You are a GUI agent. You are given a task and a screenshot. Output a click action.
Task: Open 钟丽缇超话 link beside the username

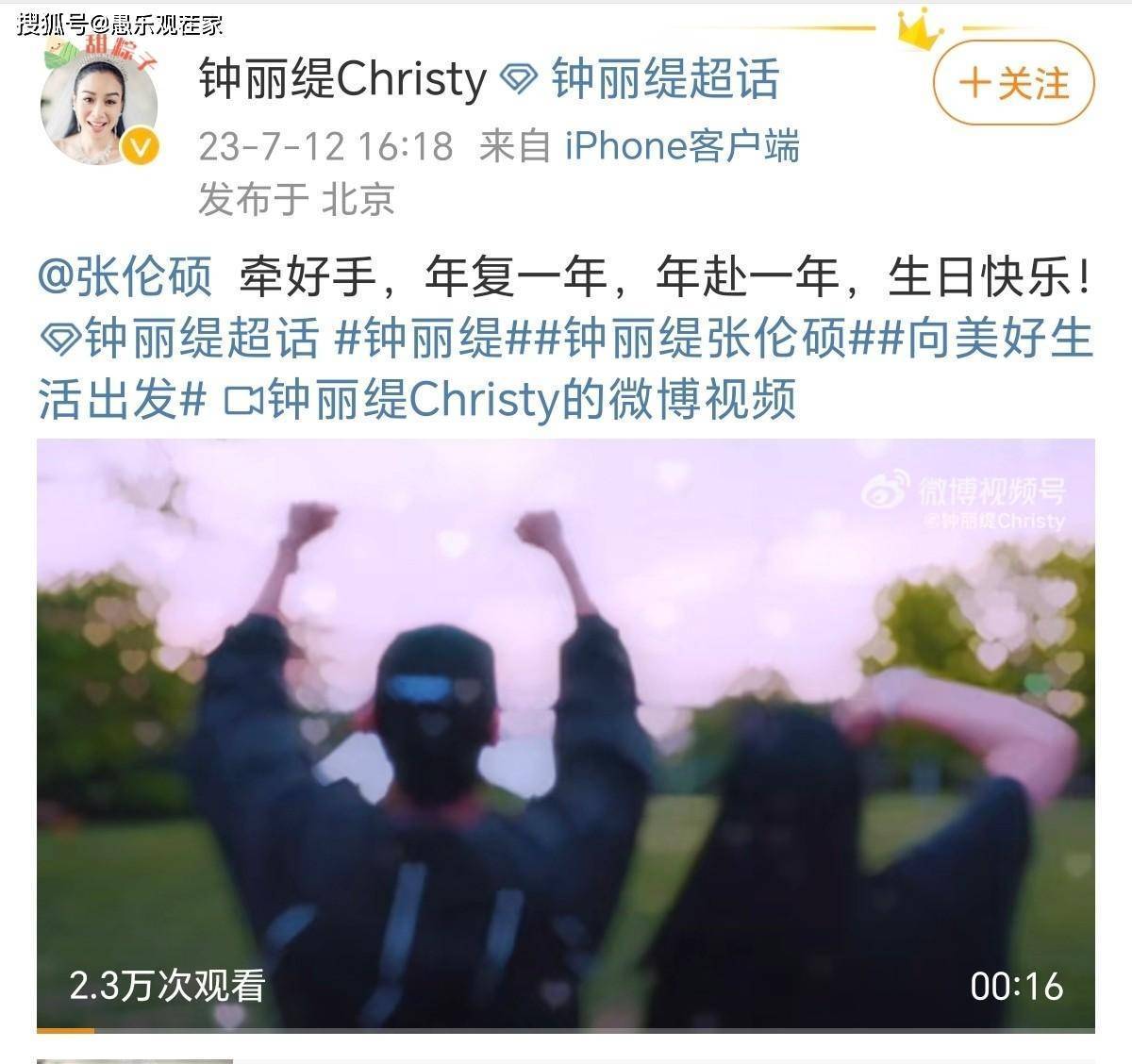665,79
